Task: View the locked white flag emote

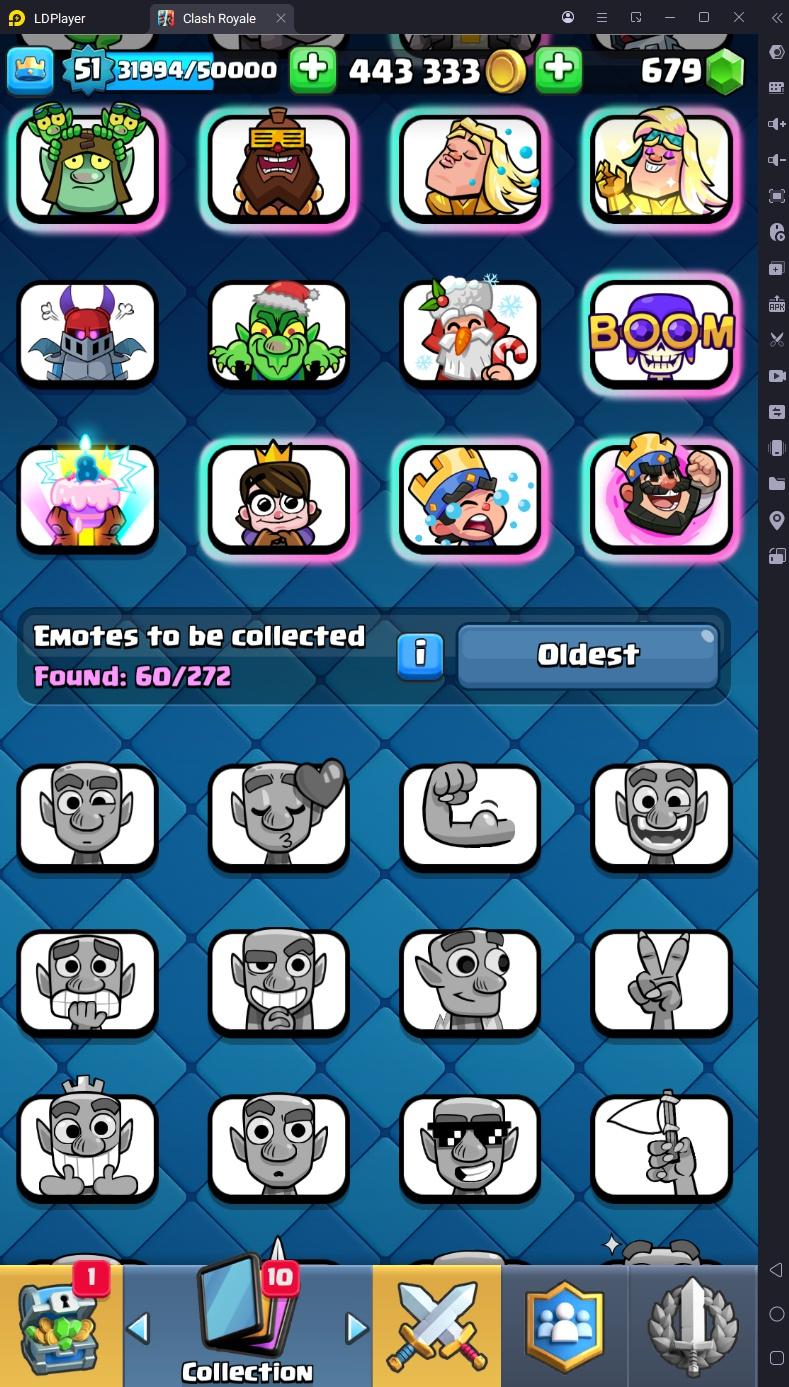Action: pyautogui.click(x=661, y=1146)
